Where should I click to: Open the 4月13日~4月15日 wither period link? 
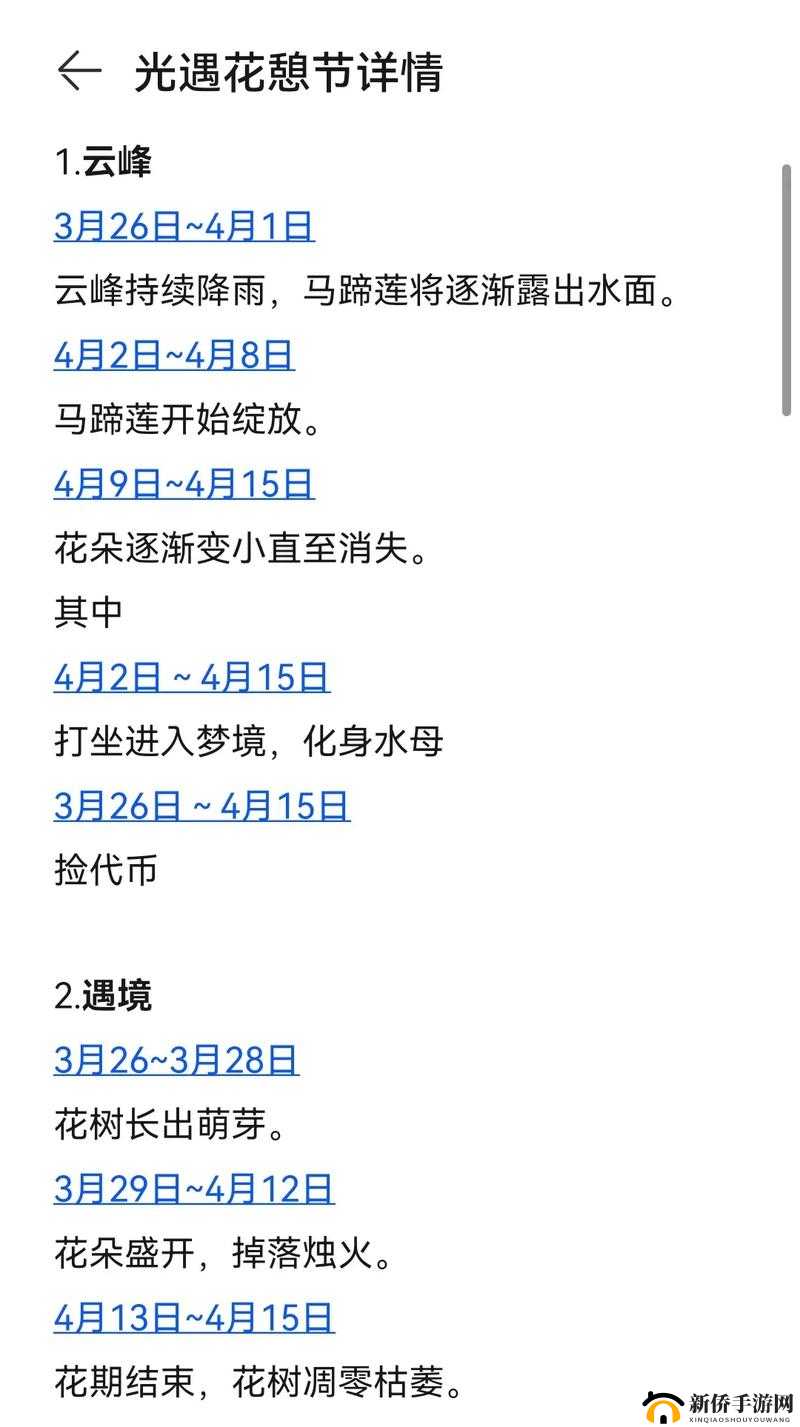[x=195, y=1318]
